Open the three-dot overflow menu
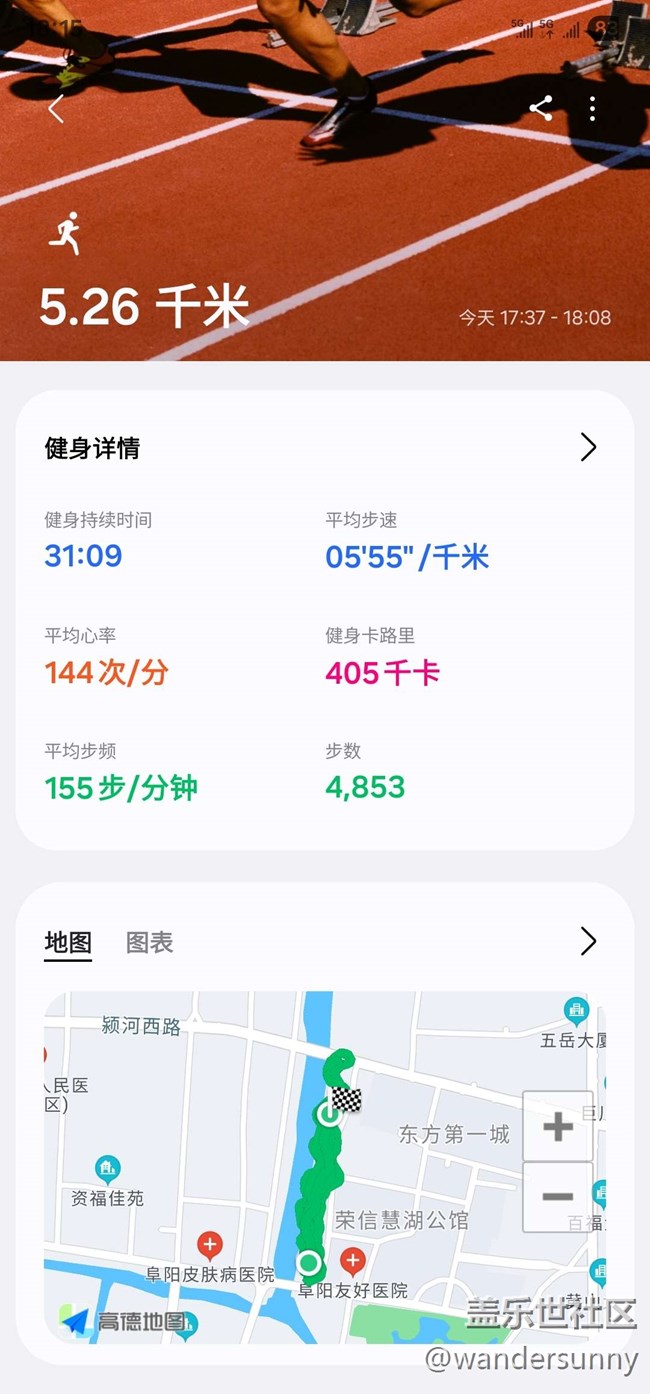This screenshot has height=1394, width=650. click(593, 109)
